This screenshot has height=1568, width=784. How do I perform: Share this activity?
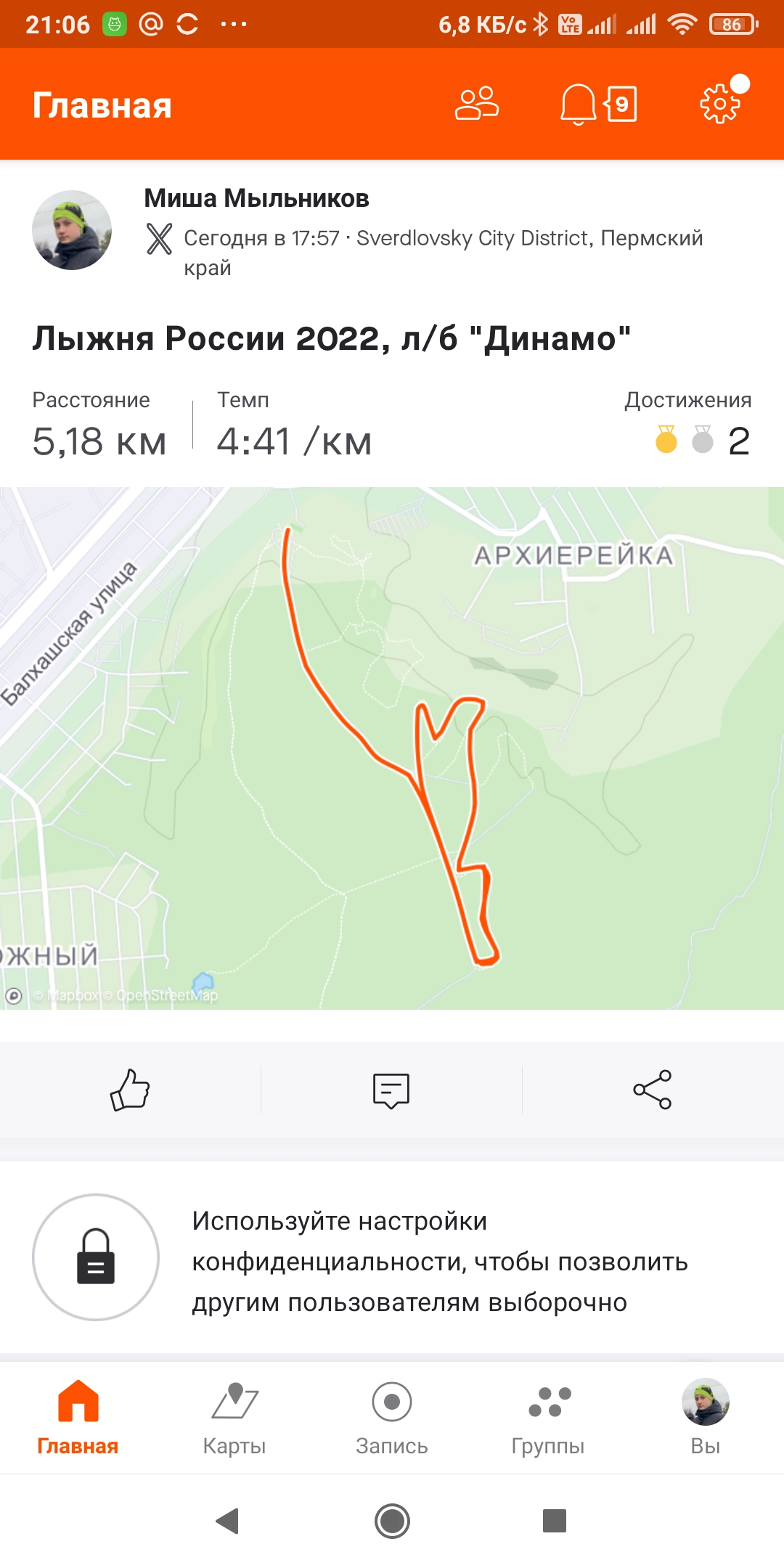653,1090
